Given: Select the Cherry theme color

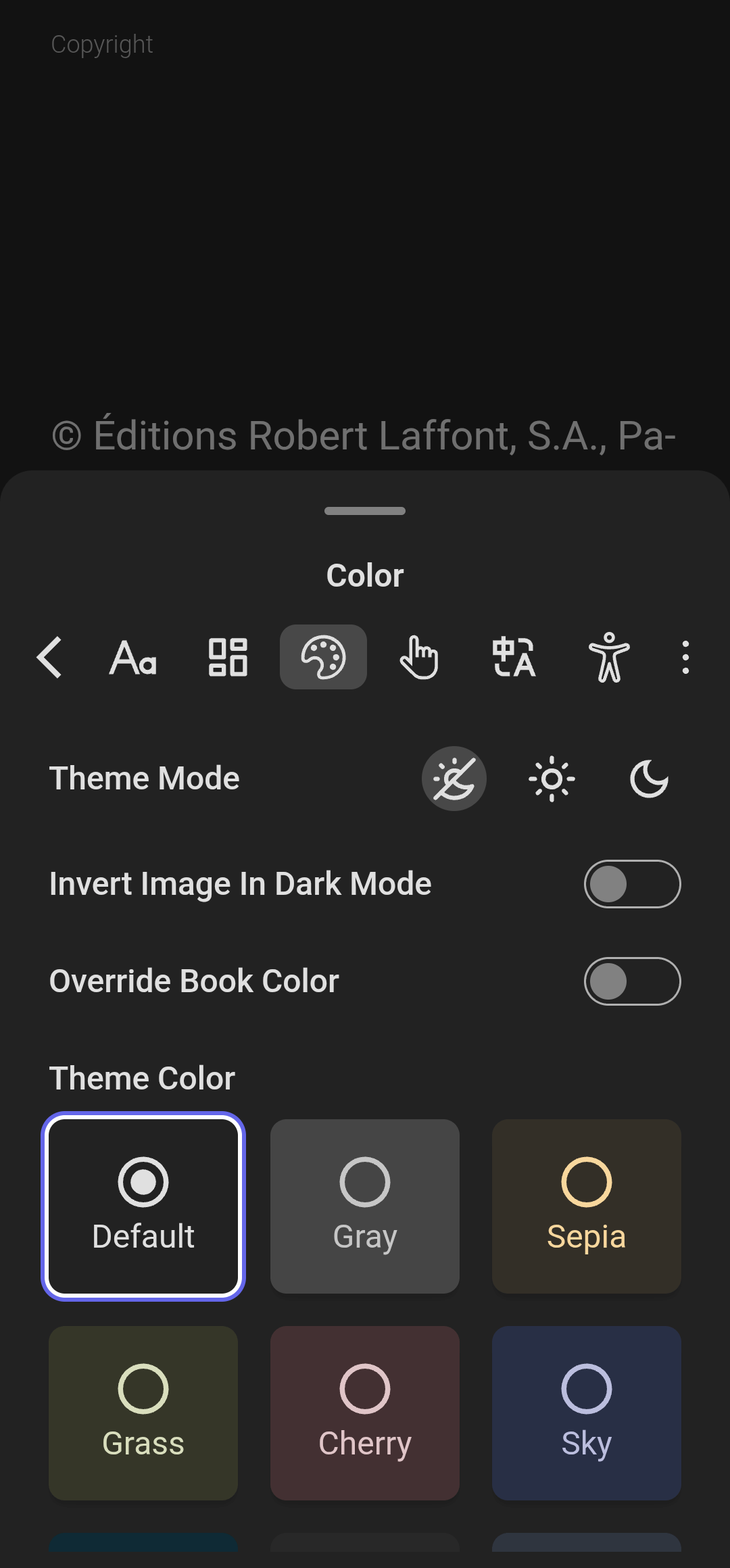Looking at the screenshot, I should (x=365, y=1413).
